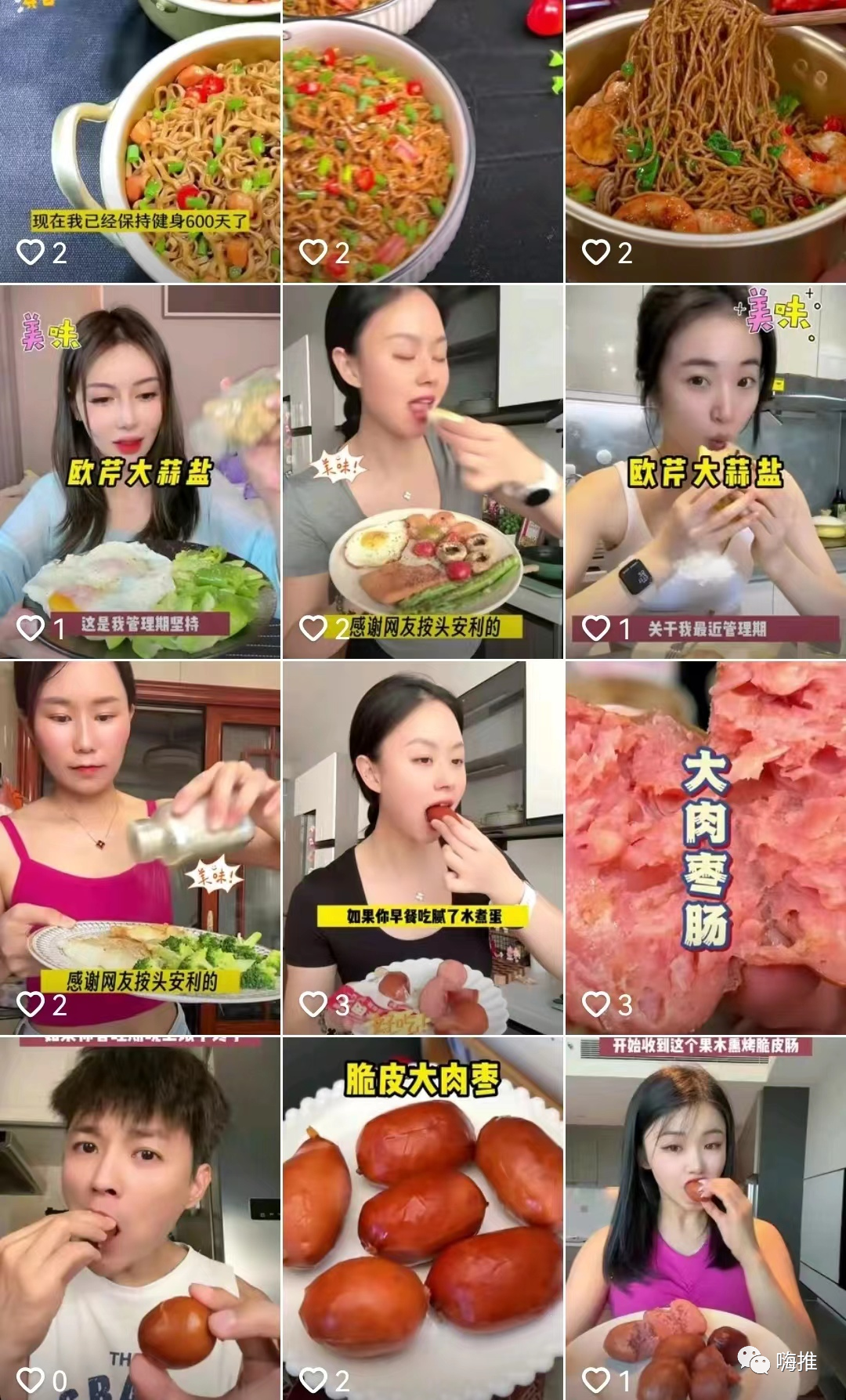Open the video captioned 如果你早餐吃腻了水煮蛋
Image resolution: width=846 pixels, height=1400 pixels.
click(423, 846)
